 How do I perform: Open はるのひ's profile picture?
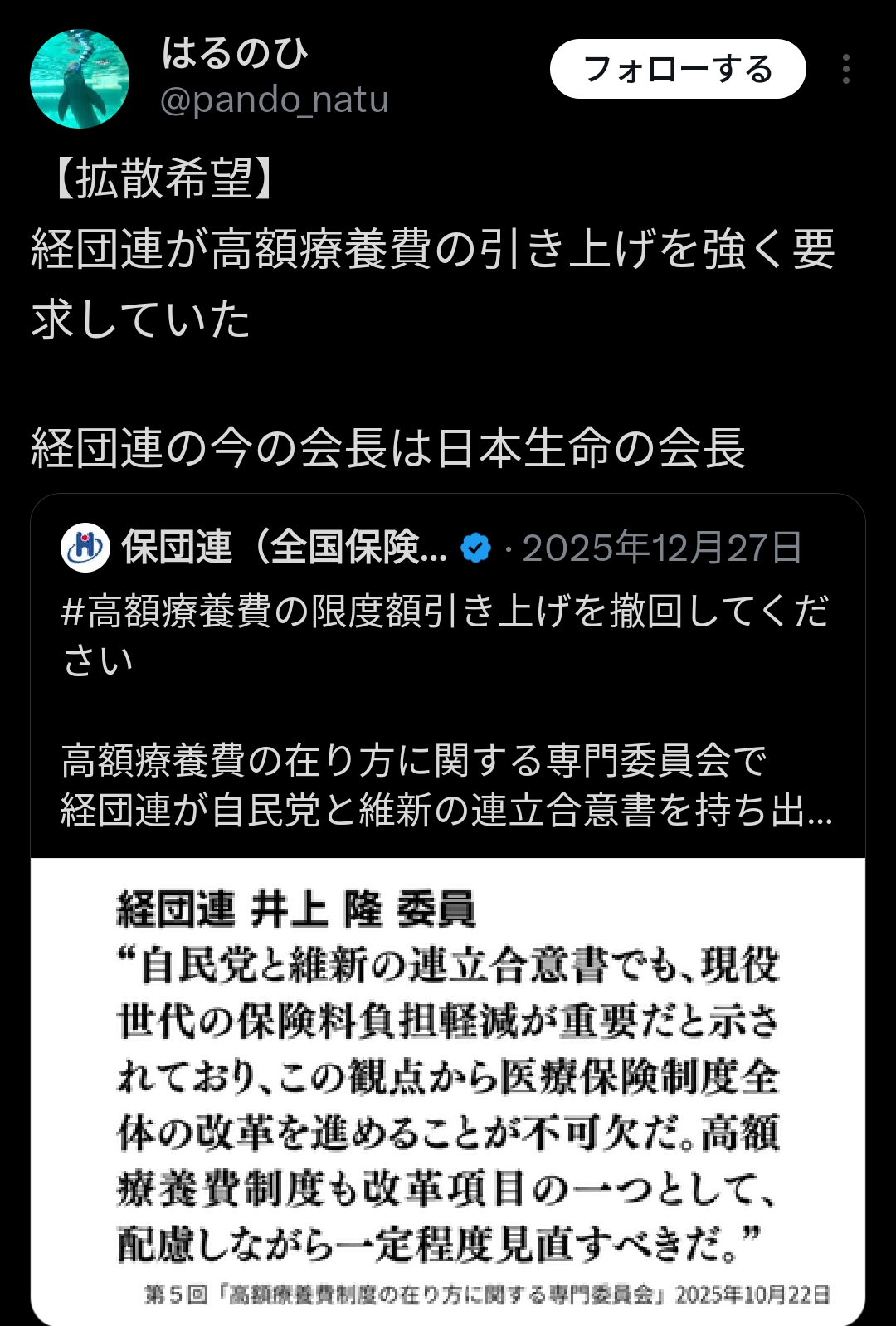(x=80, y=79)
